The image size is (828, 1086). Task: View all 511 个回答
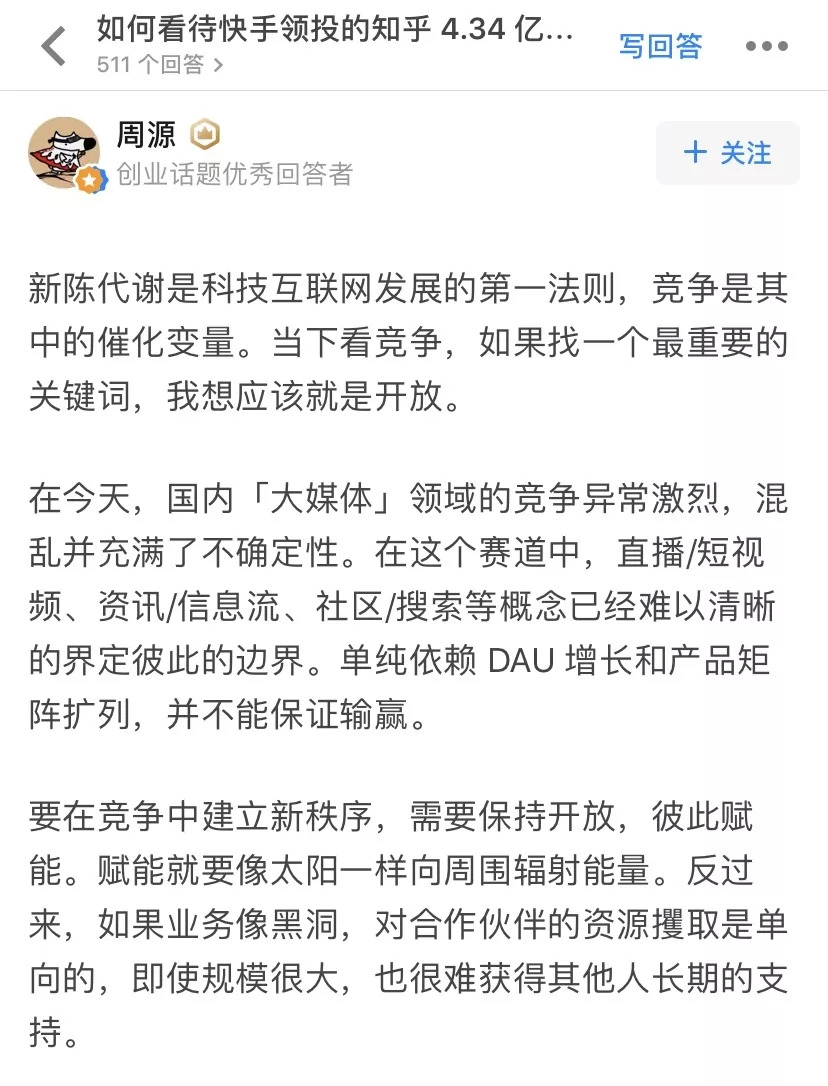[160, 65]
